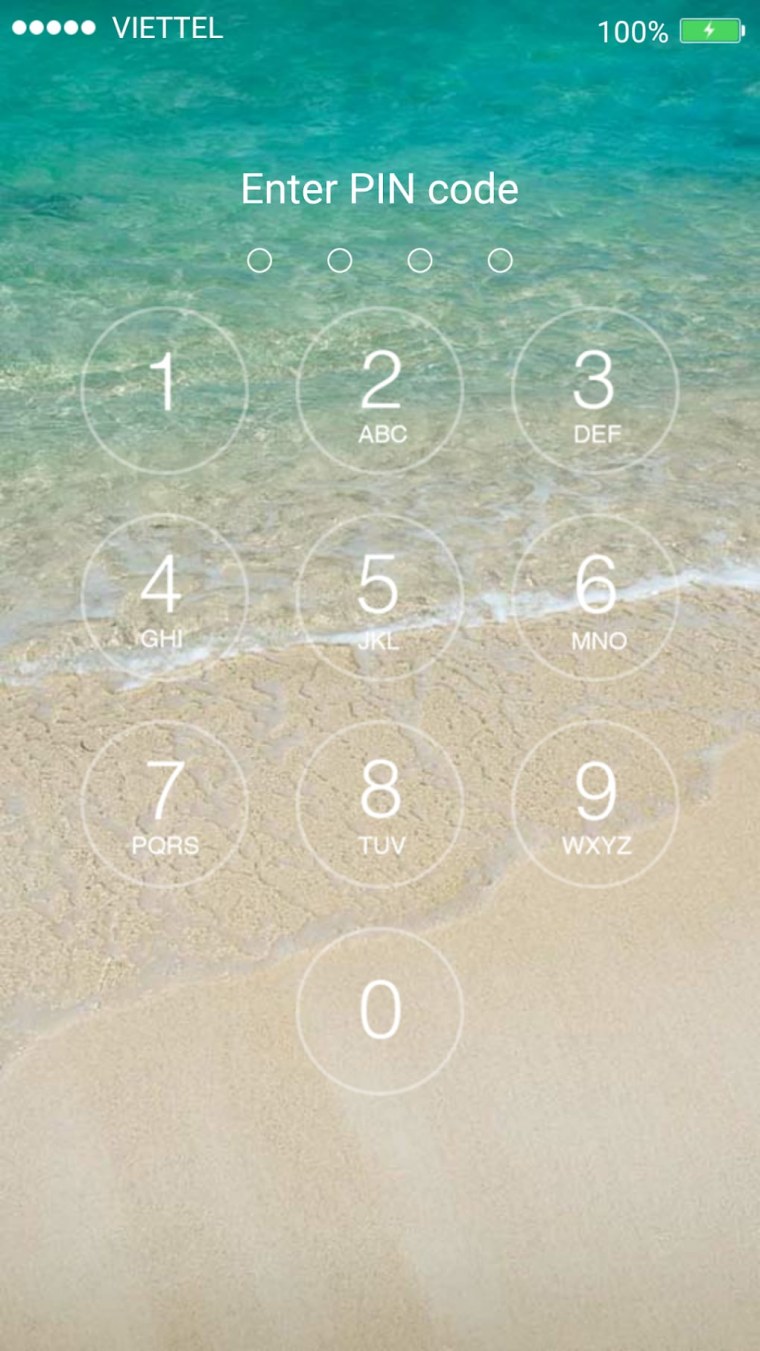Enter digit 1 on the PIN keypad
The width and height of the screenshot is (760, 1351).
(x=164, y=390)
